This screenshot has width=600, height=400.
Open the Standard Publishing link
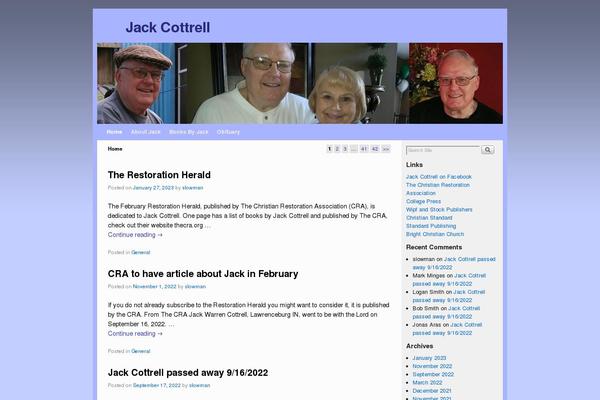(431, 225)
